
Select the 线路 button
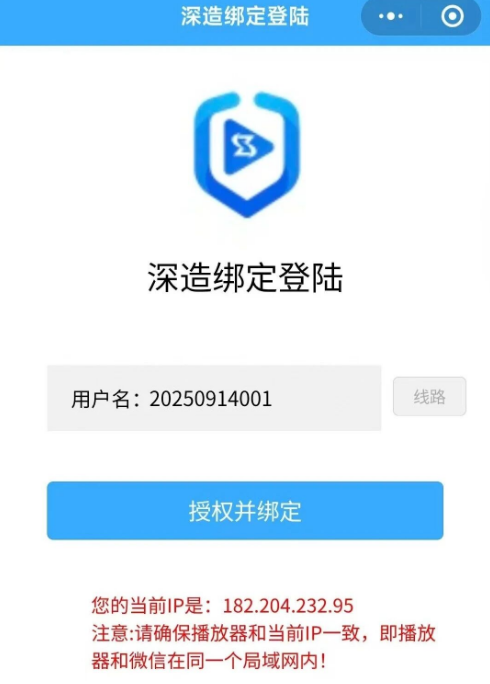pyautogui.click(x=429, y=397)
